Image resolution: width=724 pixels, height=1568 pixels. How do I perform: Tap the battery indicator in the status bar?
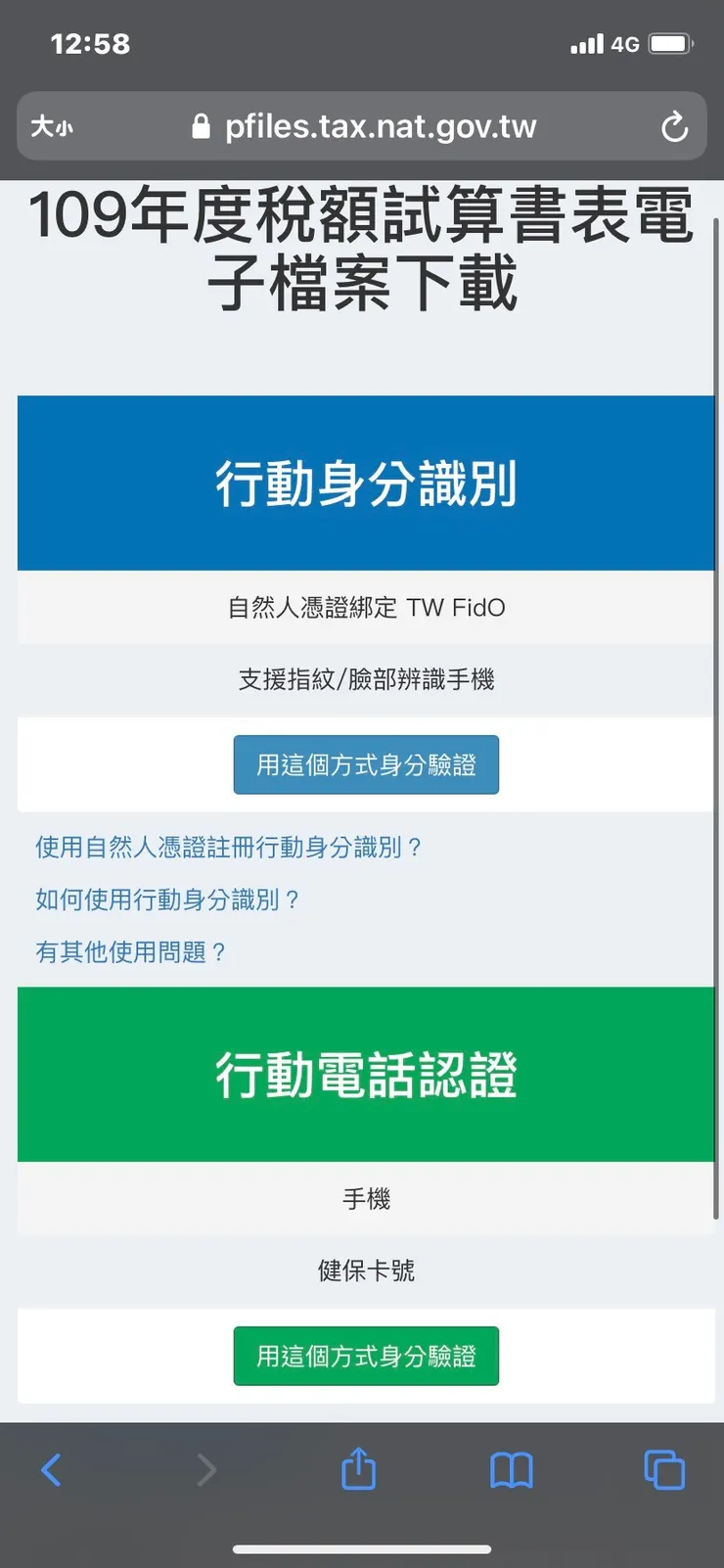click(x=669, y=43)
